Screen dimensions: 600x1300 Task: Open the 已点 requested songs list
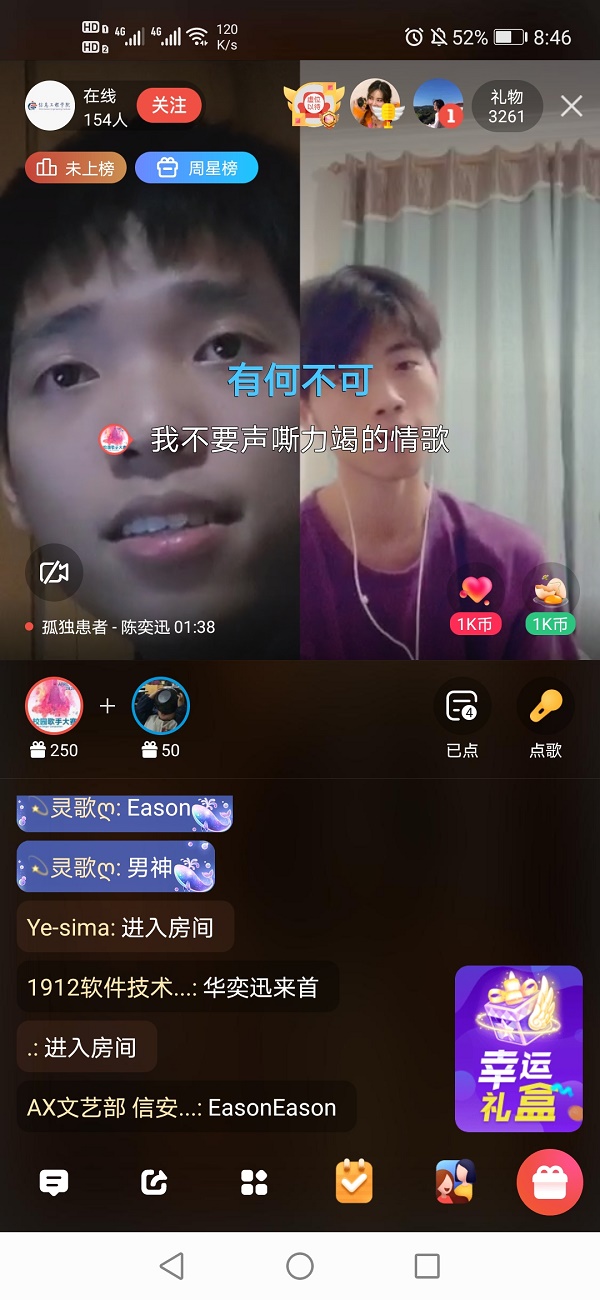[462, 717]
